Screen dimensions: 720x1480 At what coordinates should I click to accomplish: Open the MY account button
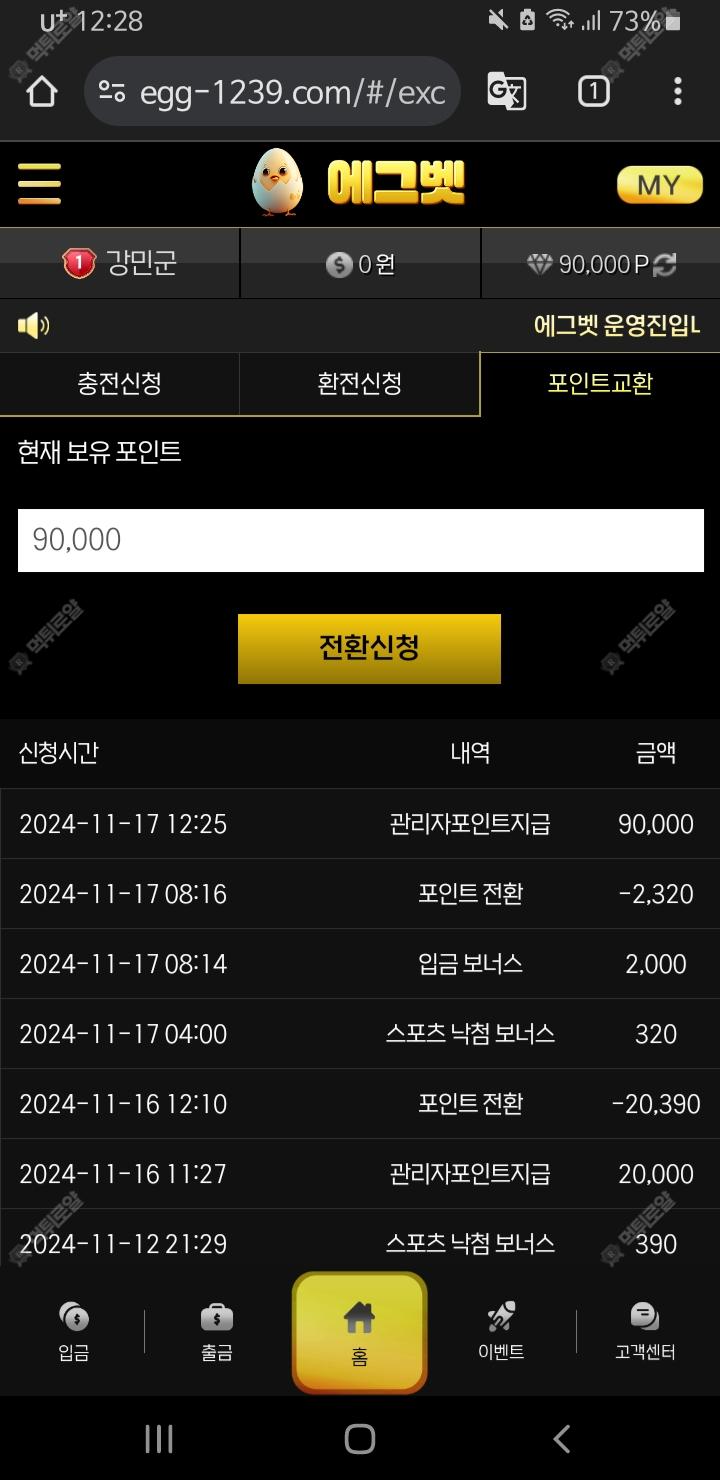click(659, 185)
